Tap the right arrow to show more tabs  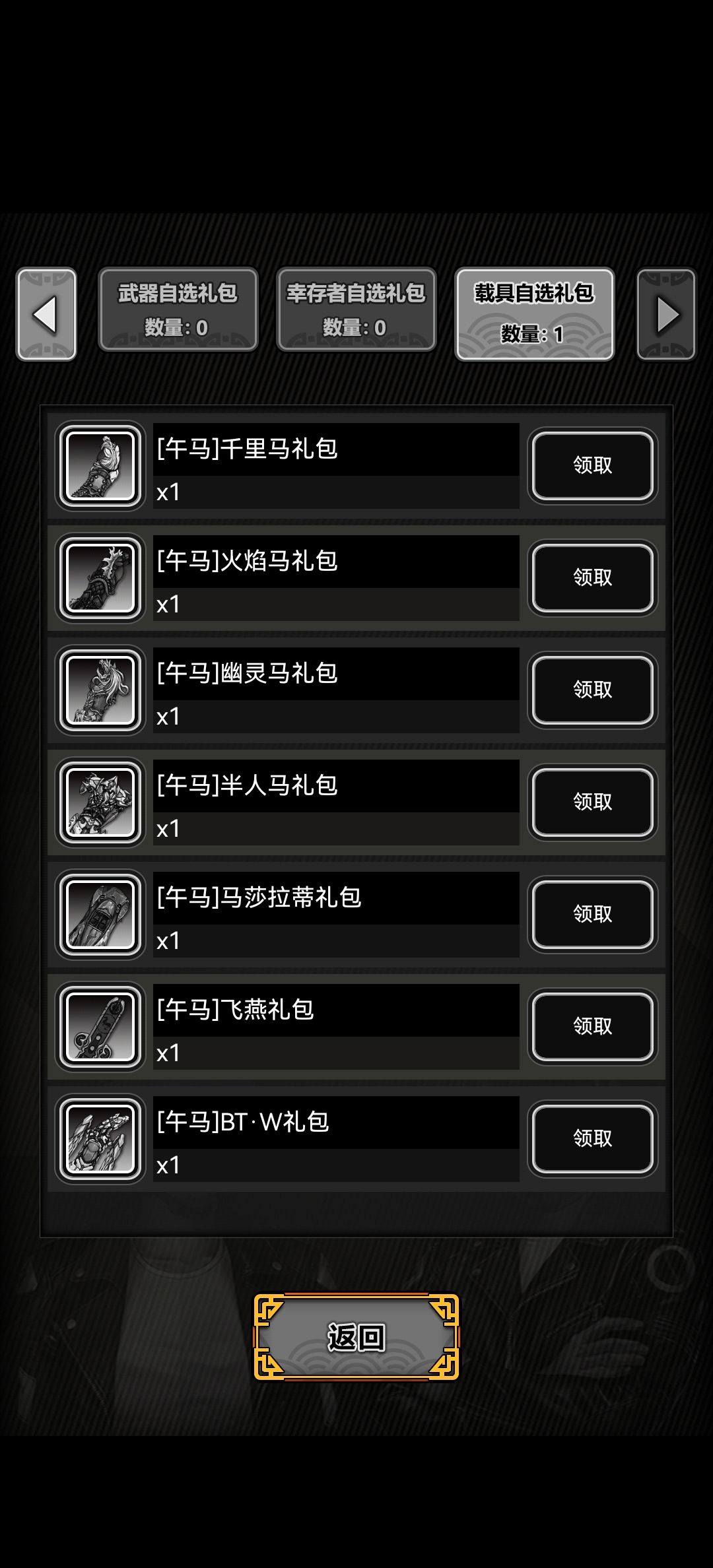(666, 314)
